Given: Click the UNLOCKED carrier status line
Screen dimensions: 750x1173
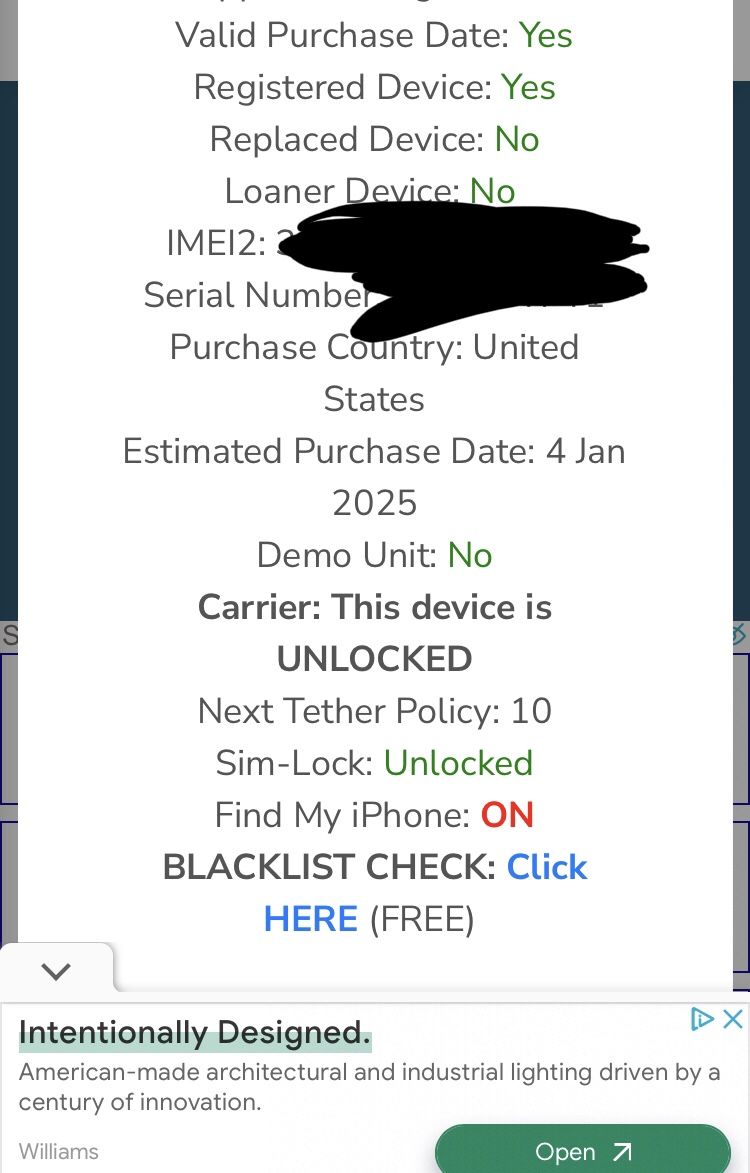Looking at the screenshot, I should tap(374, 658).
